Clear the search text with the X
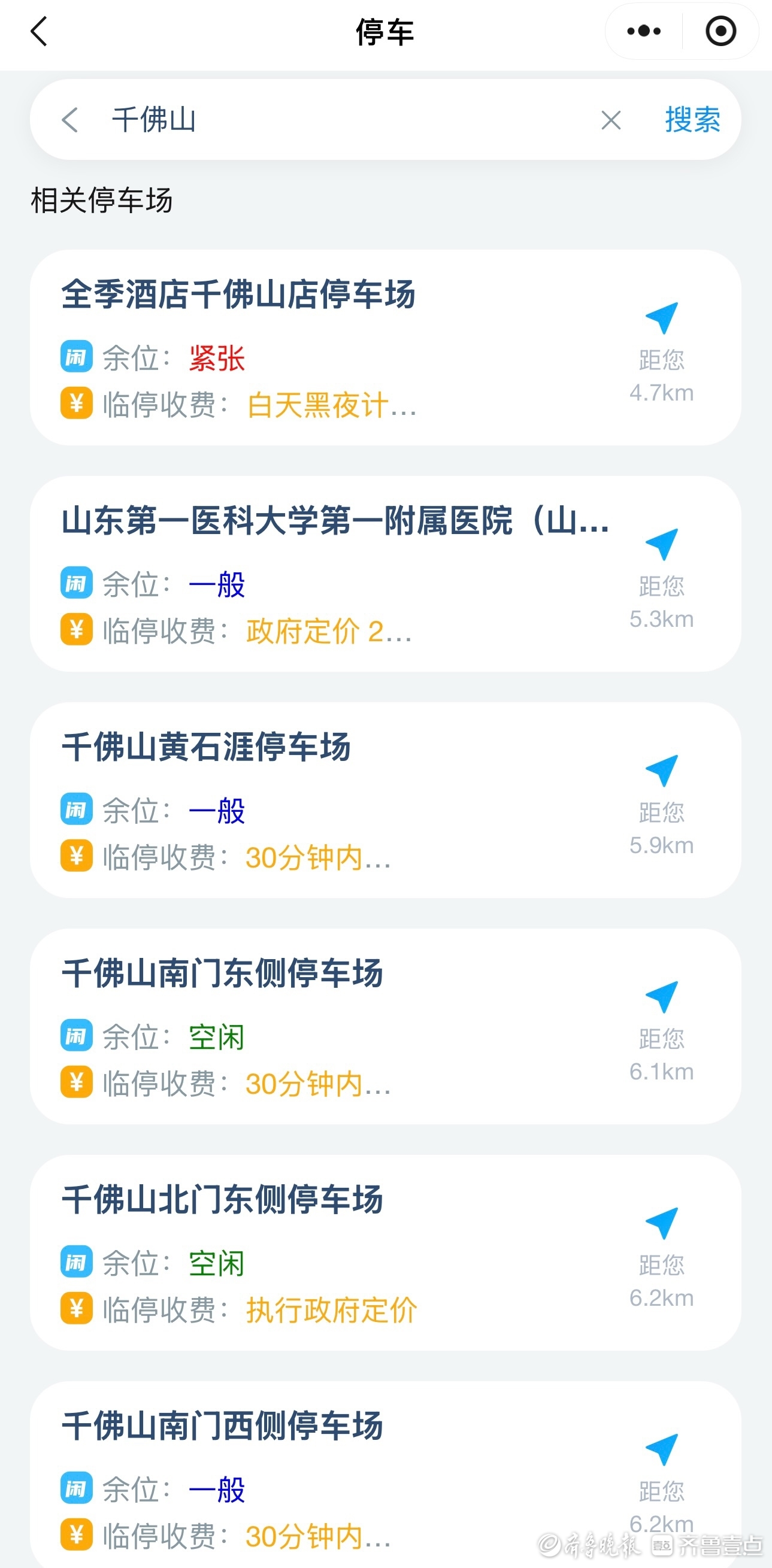Screen dimensions: 772x1568 tap(611, 120)
